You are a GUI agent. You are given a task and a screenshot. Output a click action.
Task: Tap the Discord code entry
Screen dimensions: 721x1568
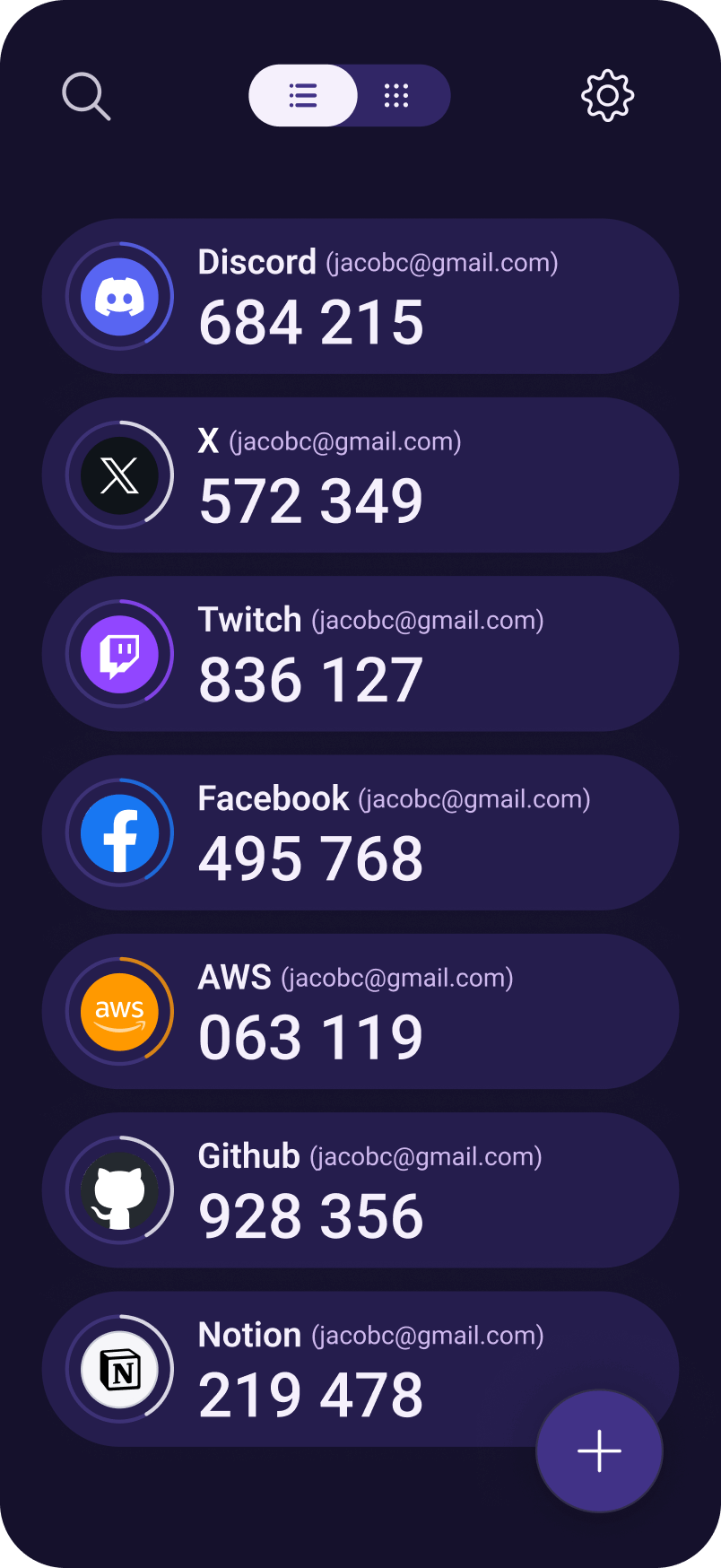click(x=360, y=296)
